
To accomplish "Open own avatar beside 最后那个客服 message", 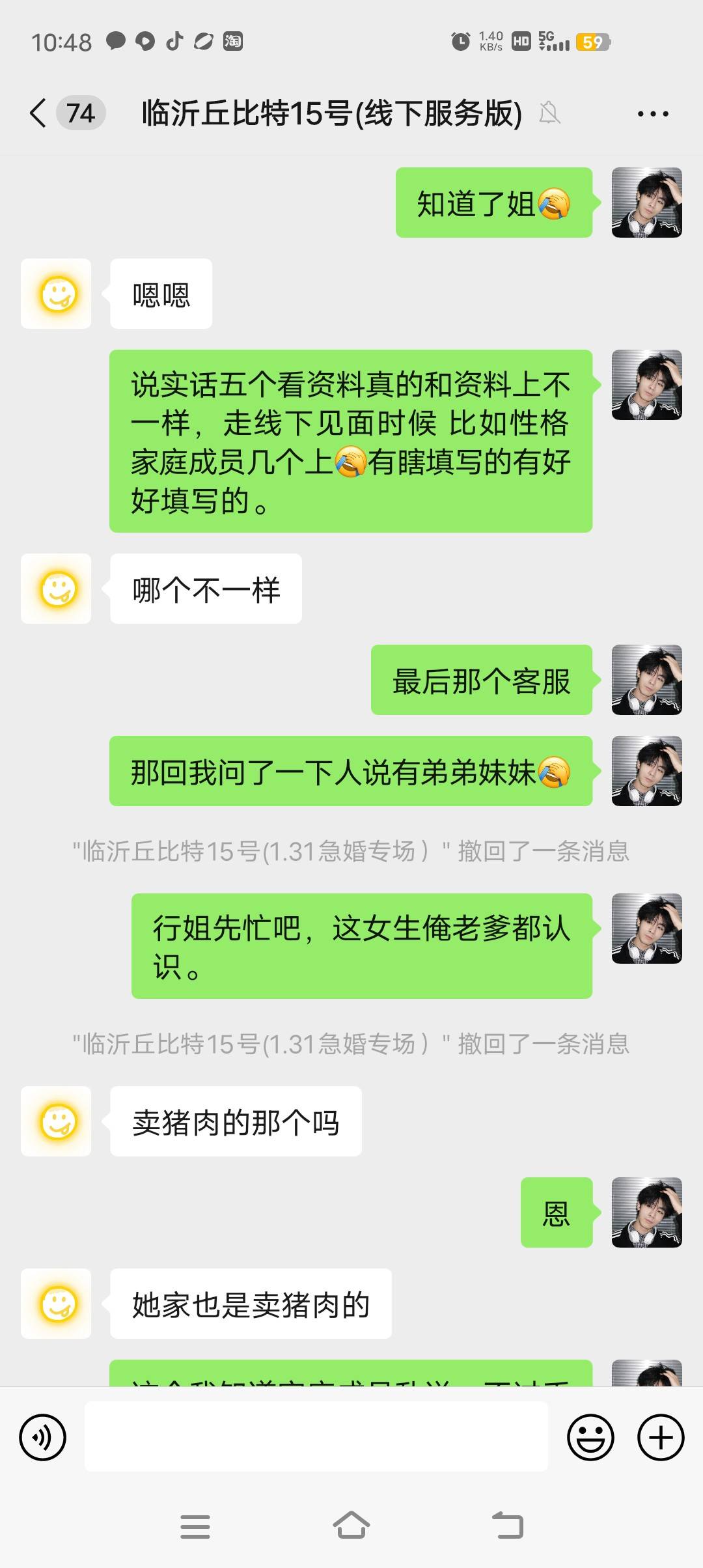I will [x=646, y=680].
